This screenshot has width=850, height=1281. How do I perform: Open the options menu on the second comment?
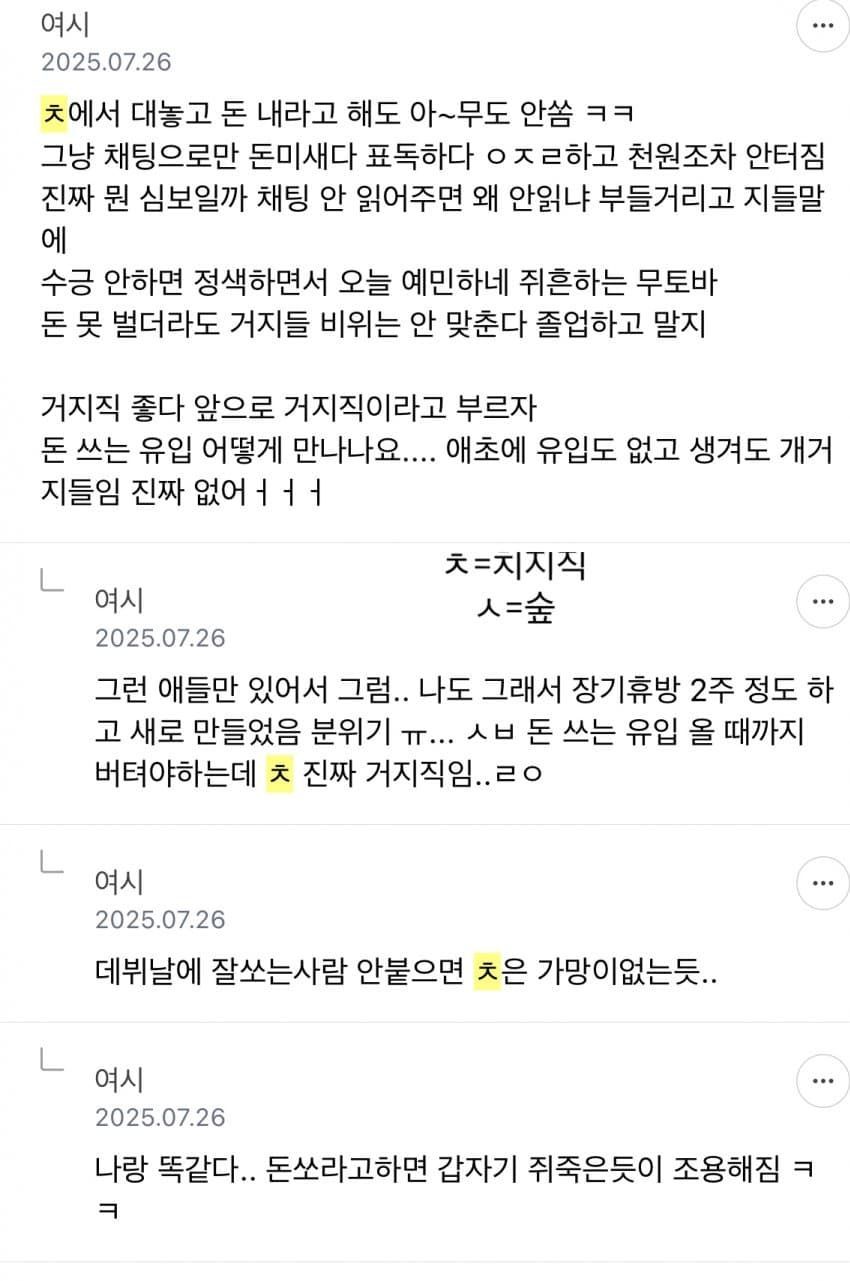(x=822, y=882)
